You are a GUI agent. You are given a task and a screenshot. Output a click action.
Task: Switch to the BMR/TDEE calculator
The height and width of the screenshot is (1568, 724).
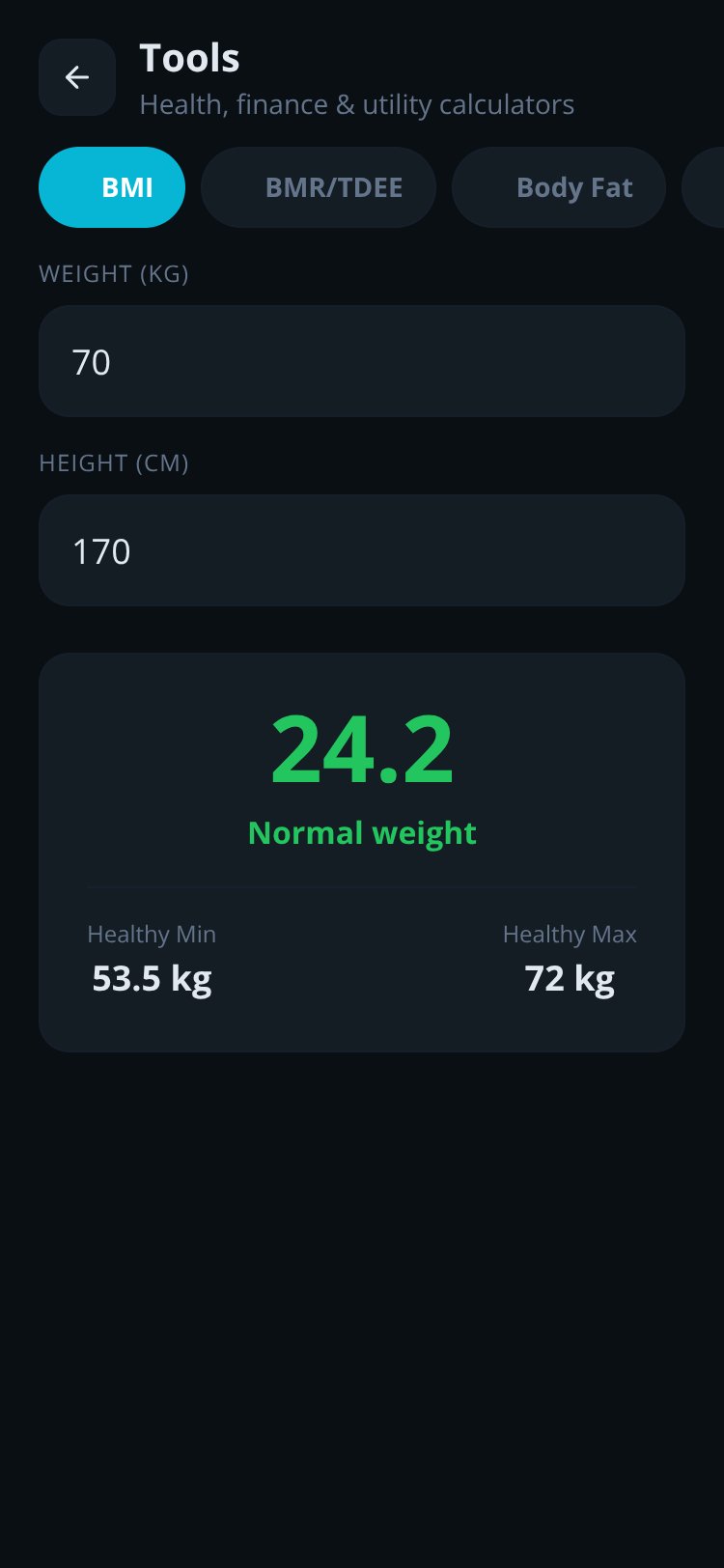(x=319, y=187)
